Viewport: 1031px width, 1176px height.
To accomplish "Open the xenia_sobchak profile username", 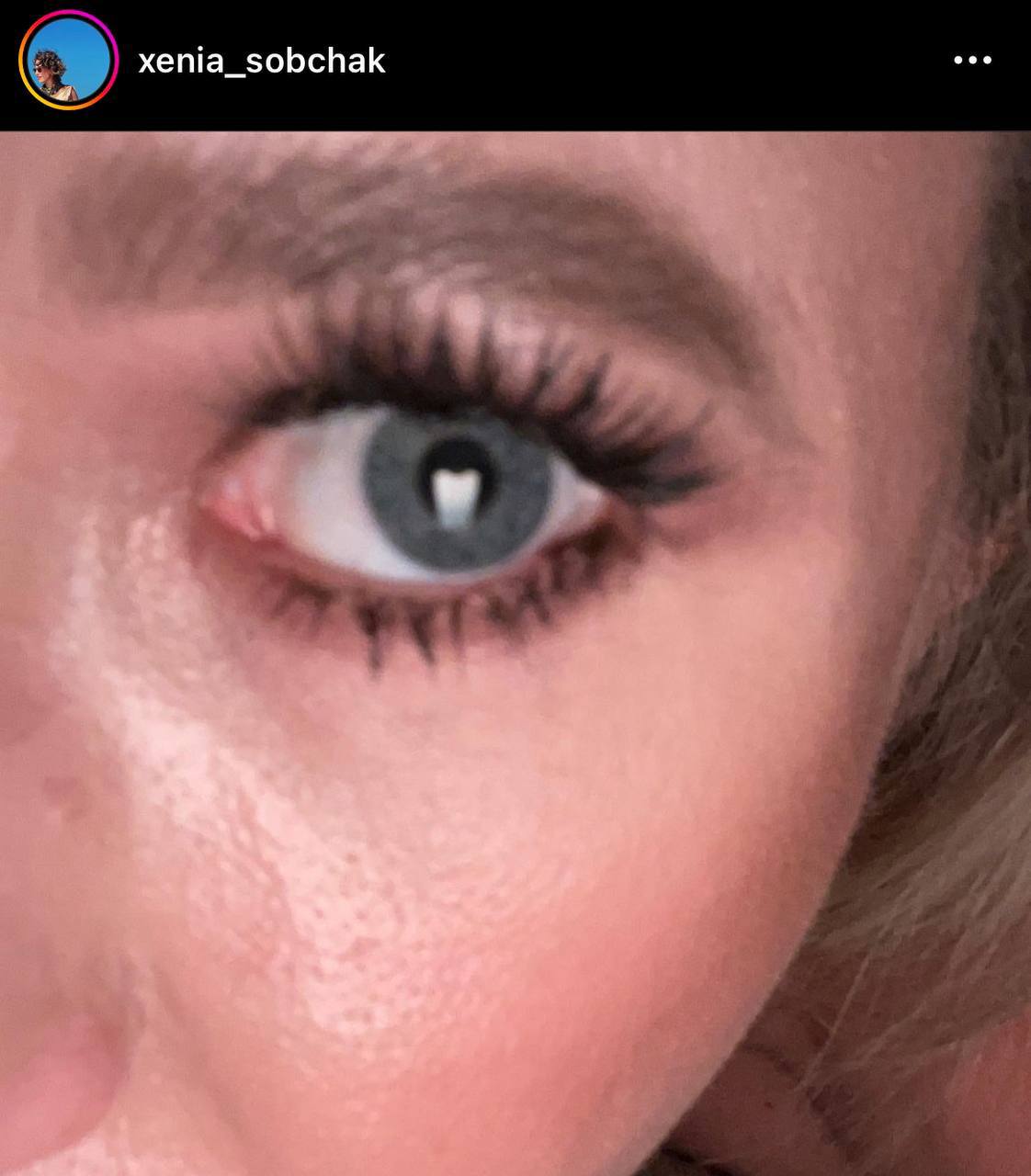I will pos(261,61).
